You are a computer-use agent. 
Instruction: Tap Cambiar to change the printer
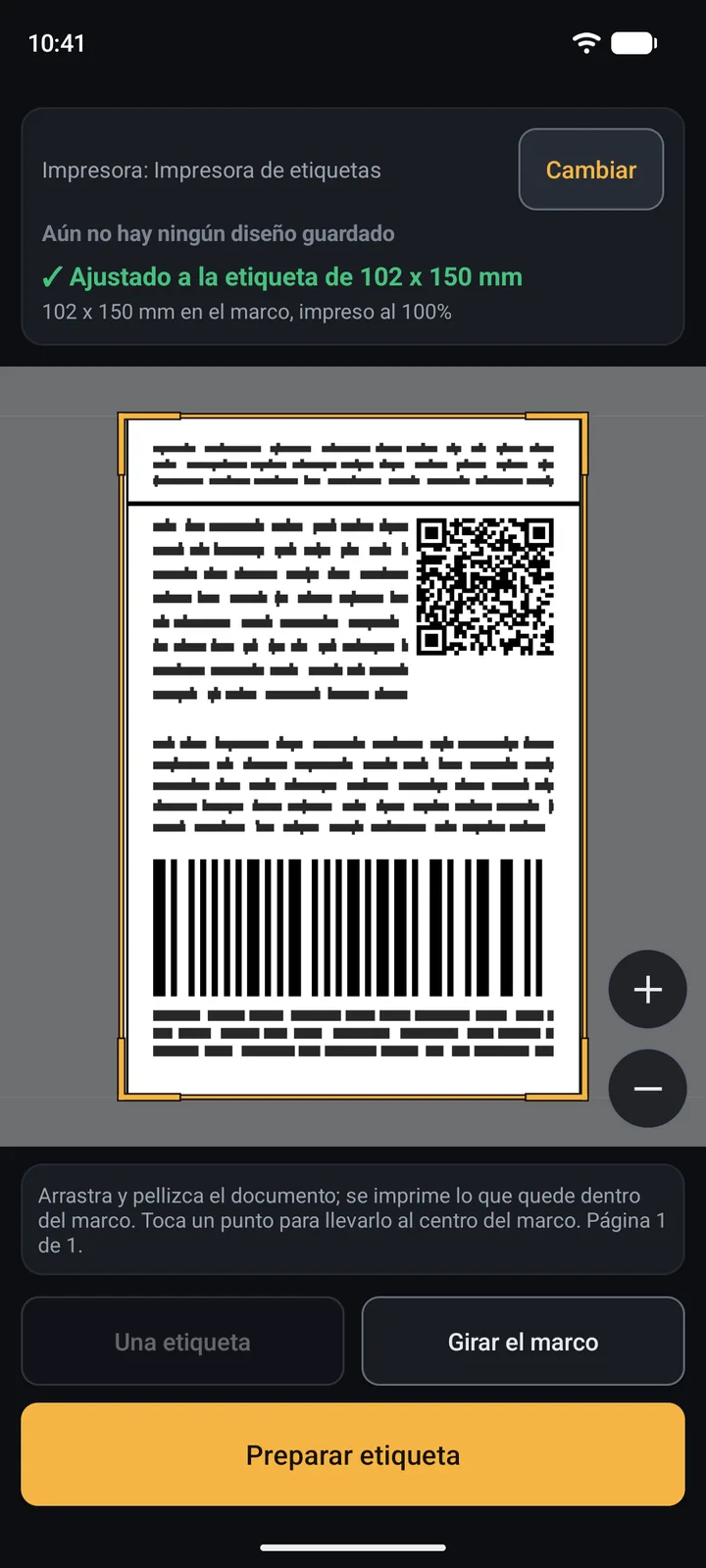point(591,170)
